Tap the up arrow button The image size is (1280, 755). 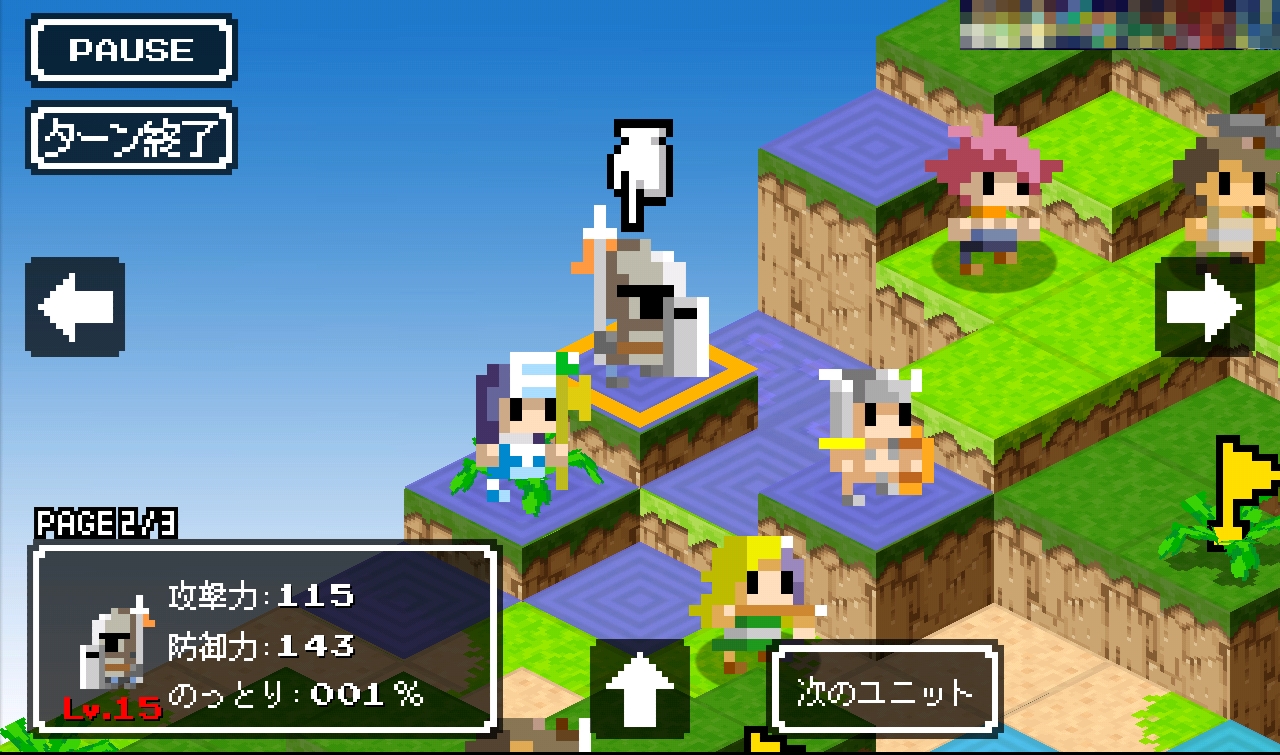pyautogui.click(x=639, y=688)
